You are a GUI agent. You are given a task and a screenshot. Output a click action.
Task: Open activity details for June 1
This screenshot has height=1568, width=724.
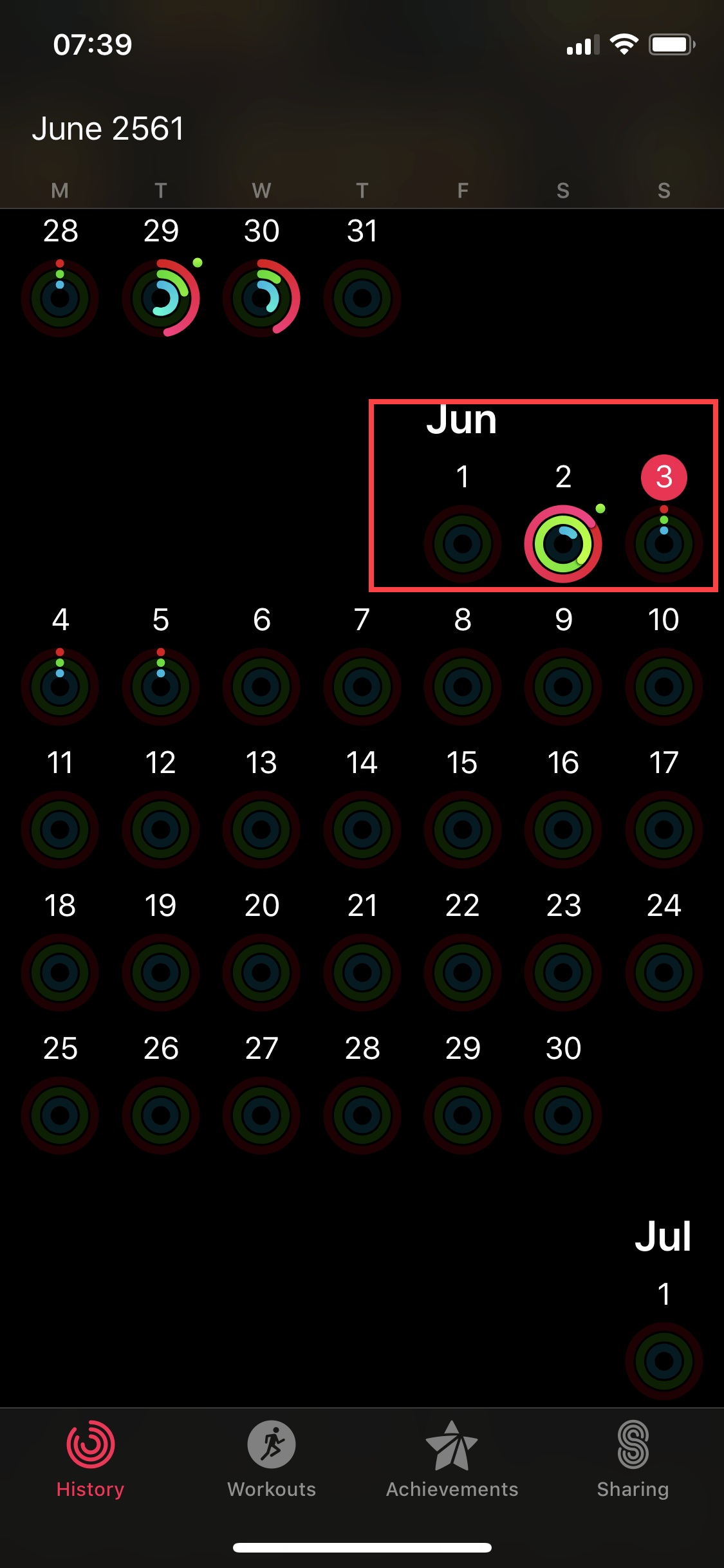[462, 543]
